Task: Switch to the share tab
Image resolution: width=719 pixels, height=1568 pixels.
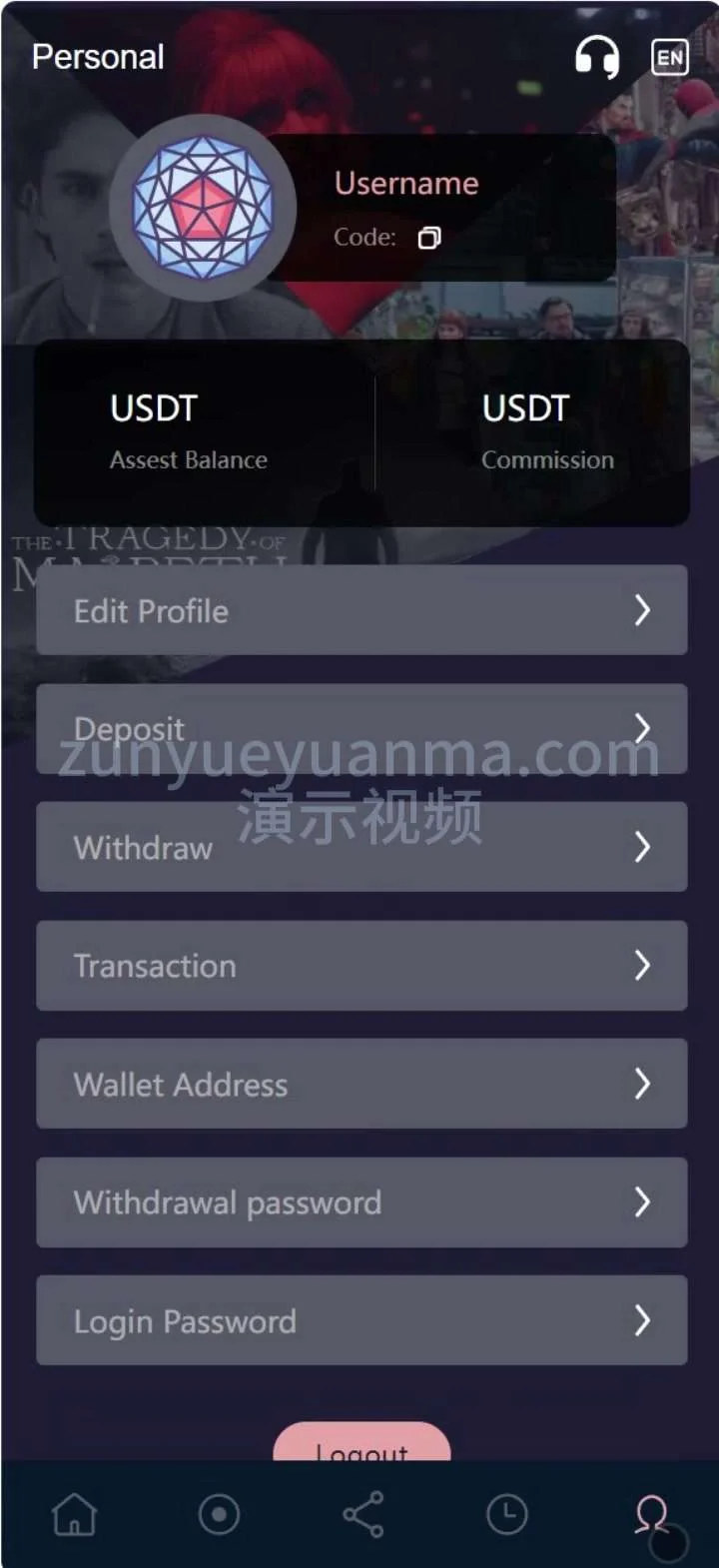Action: click(x=362, y=1514)
